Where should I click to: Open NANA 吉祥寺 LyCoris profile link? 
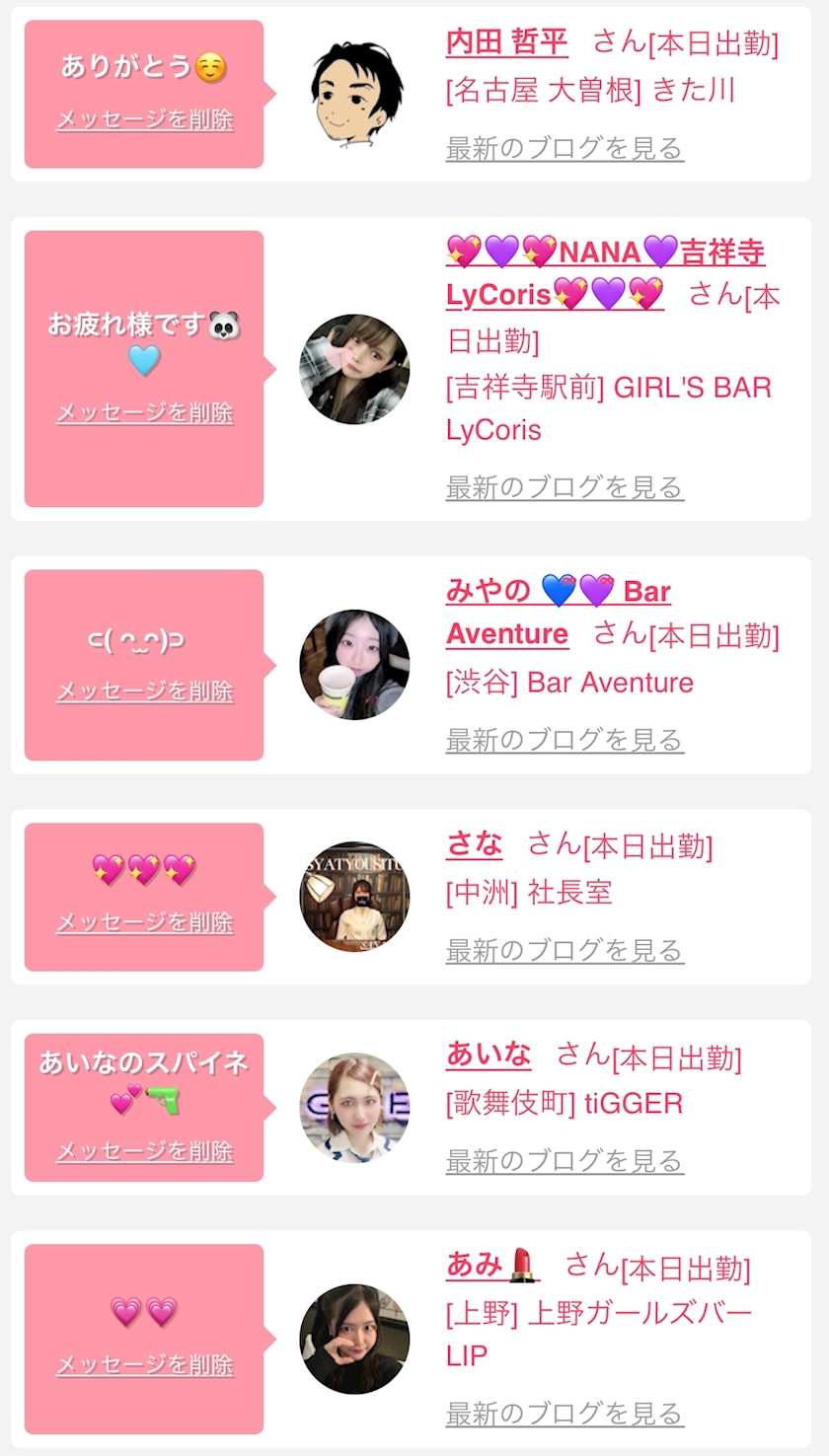click(604, 254)
